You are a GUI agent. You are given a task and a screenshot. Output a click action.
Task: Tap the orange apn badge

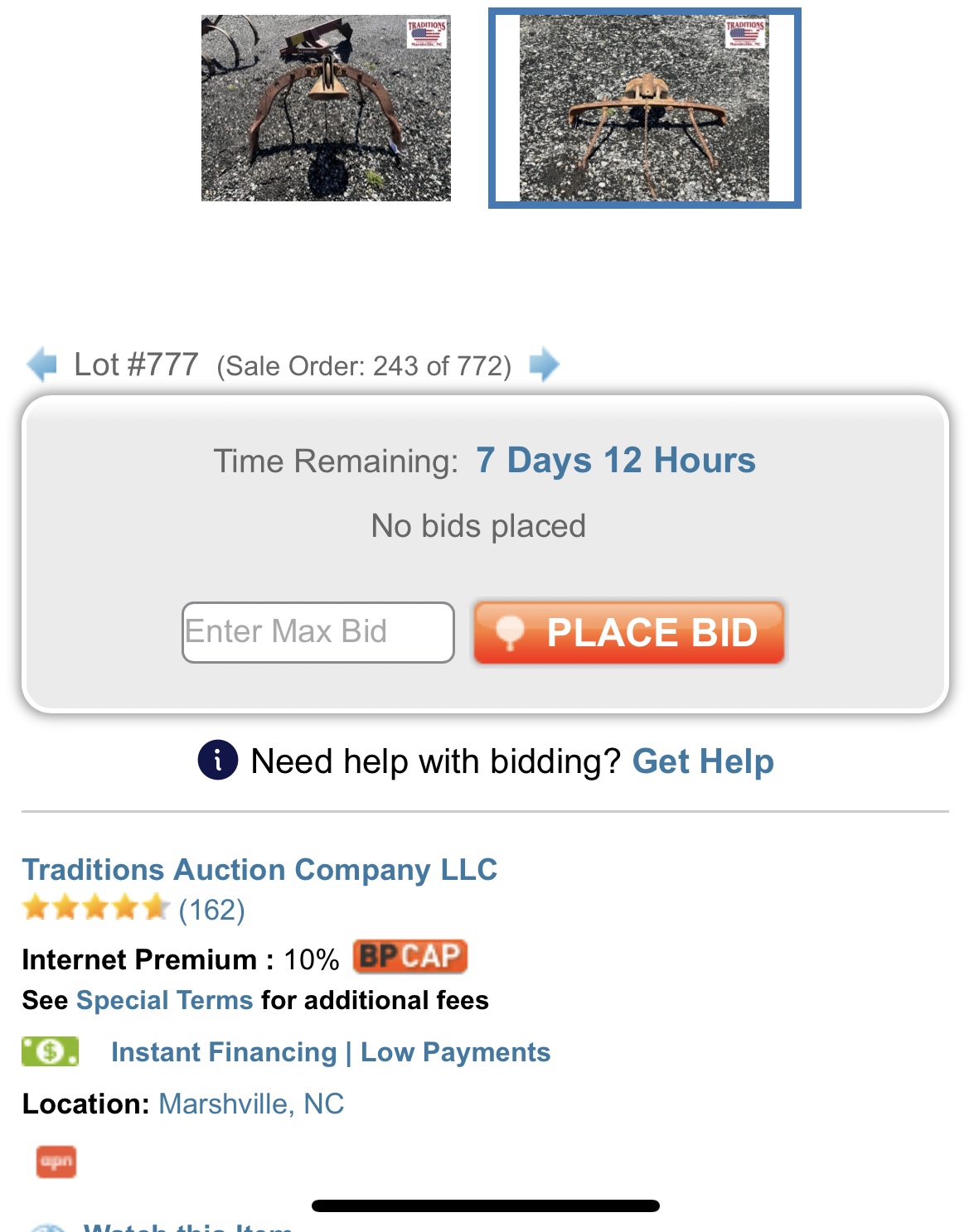coord(56,1162)
